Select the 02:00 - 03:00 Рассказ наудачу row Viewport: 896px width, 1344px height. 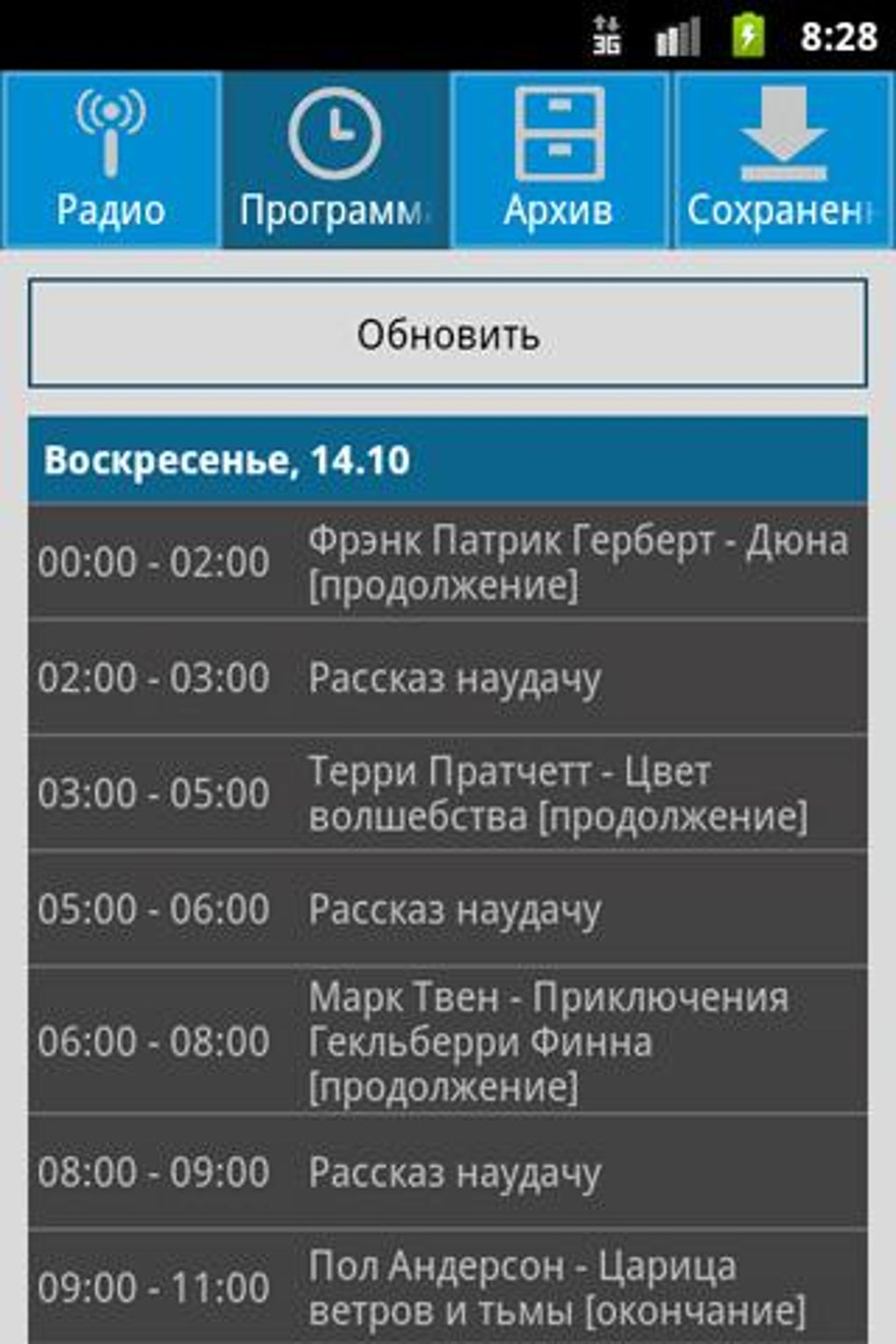point(447,678)
